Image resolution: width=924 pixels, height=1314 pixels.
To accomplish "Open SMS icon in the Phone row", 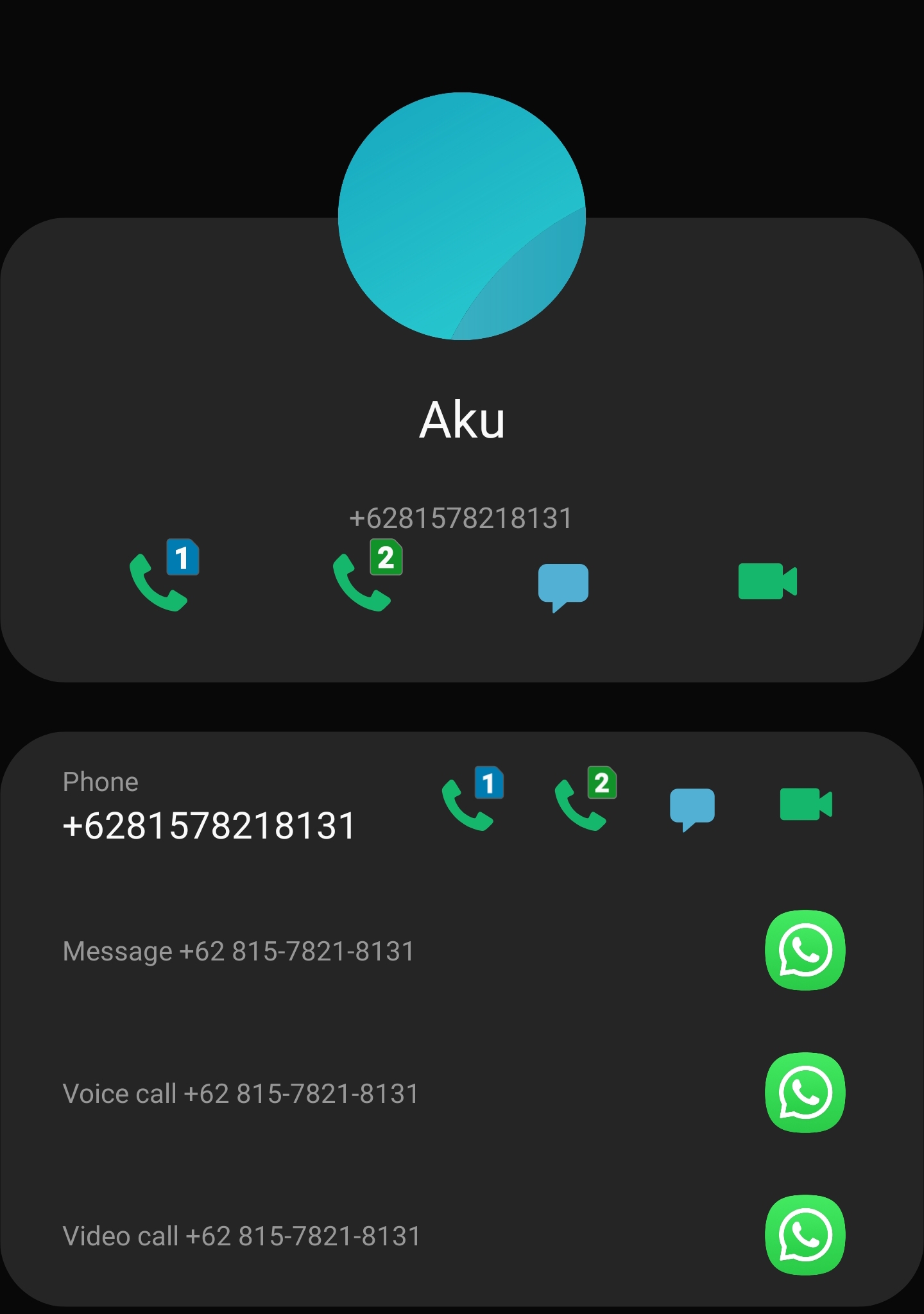I will click(x=692, y=807).
